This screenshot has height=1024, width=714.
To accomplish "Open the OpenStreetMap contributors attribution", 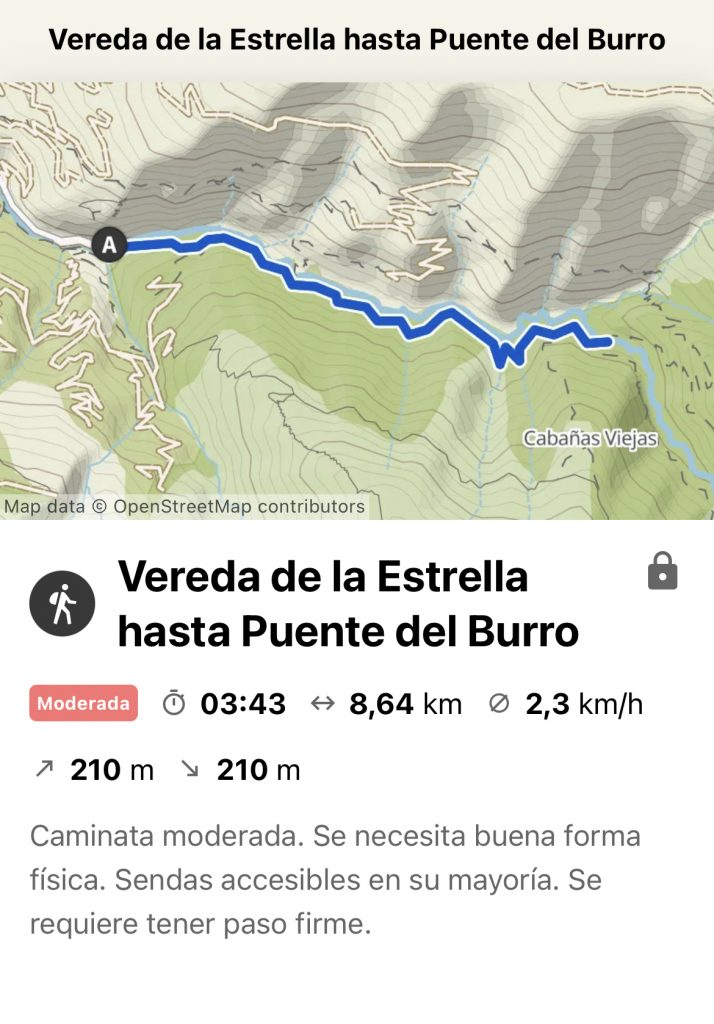I will [x=184, y=507].
